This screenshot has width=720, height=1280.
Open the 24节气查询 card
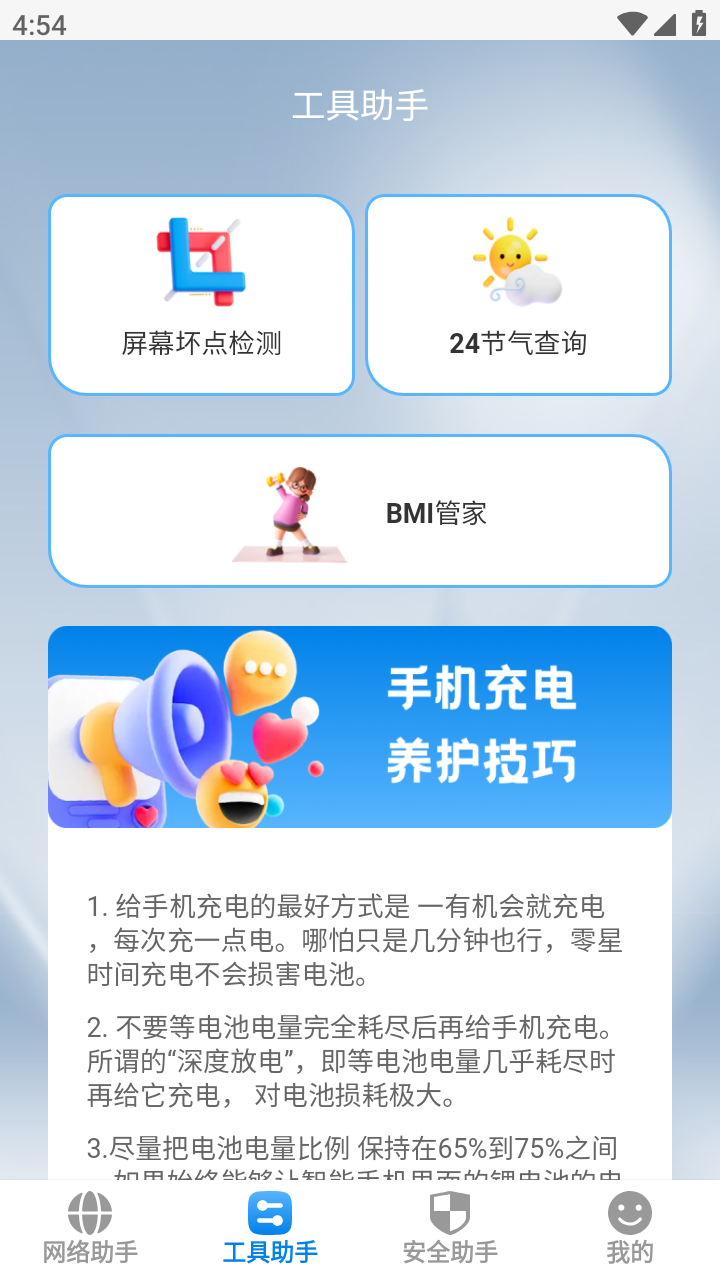click(x=518, y=293)
